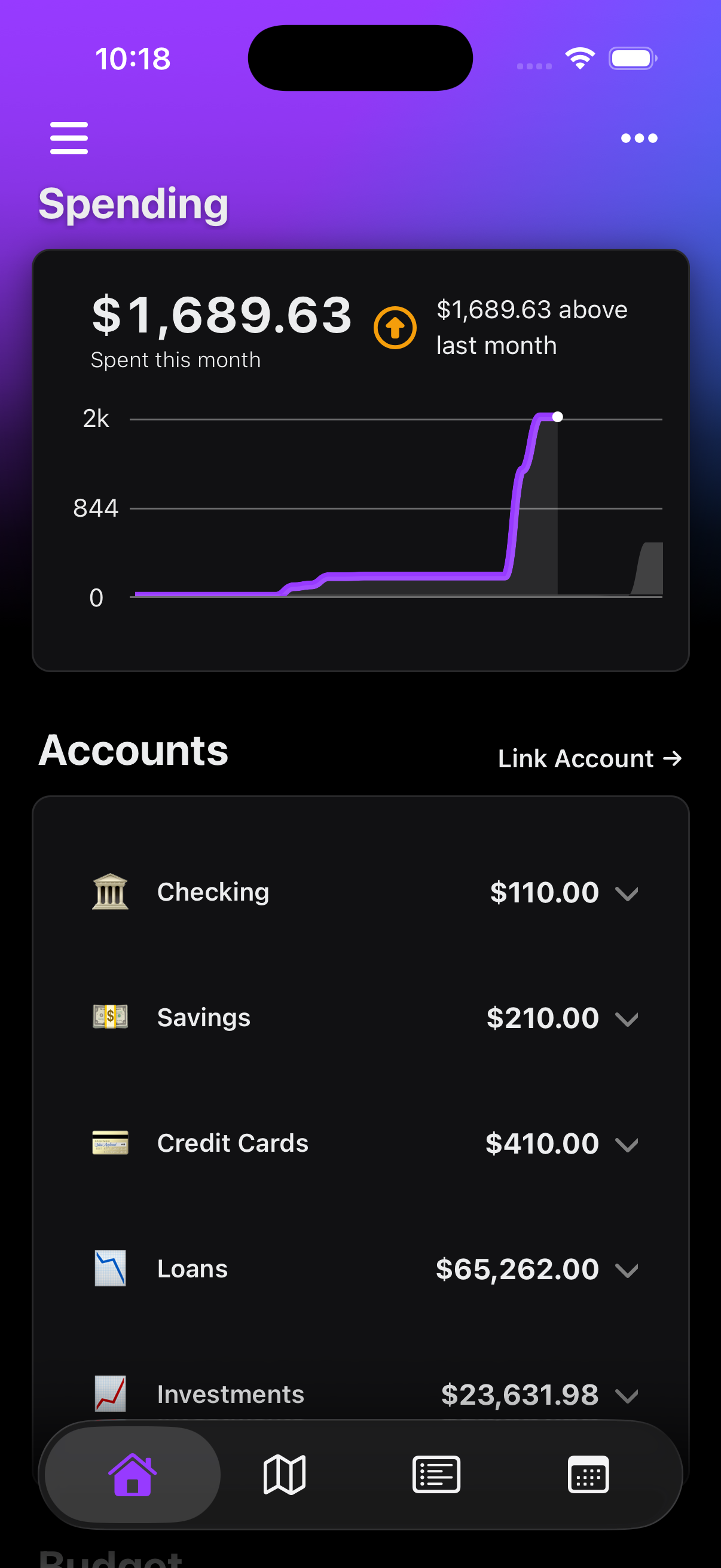Select the money stack icon for Savings
The height and width of the screenshot is (1568, 721).
[109, 1017]
